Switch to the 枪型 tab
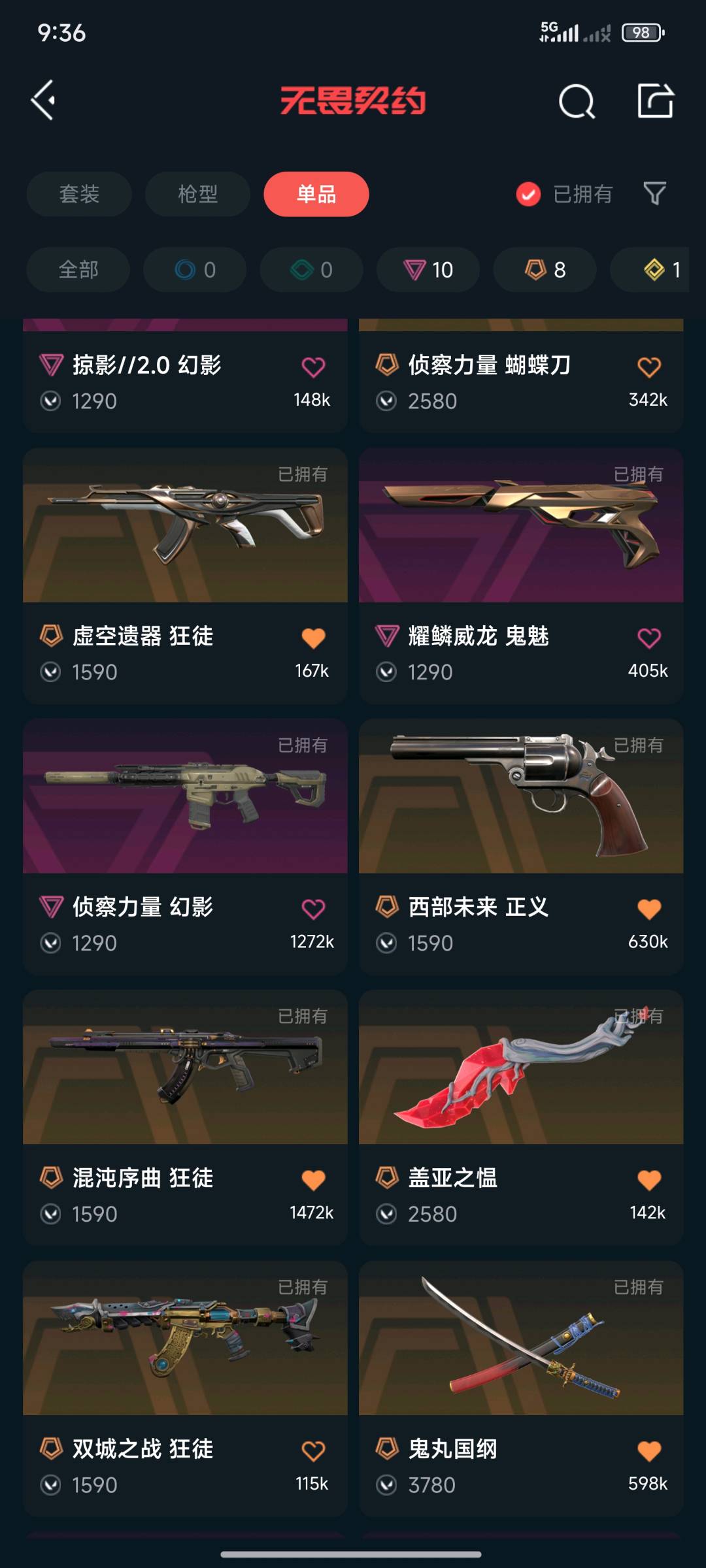The height and width of the screenshot is (1568, 706). [197, 194]
